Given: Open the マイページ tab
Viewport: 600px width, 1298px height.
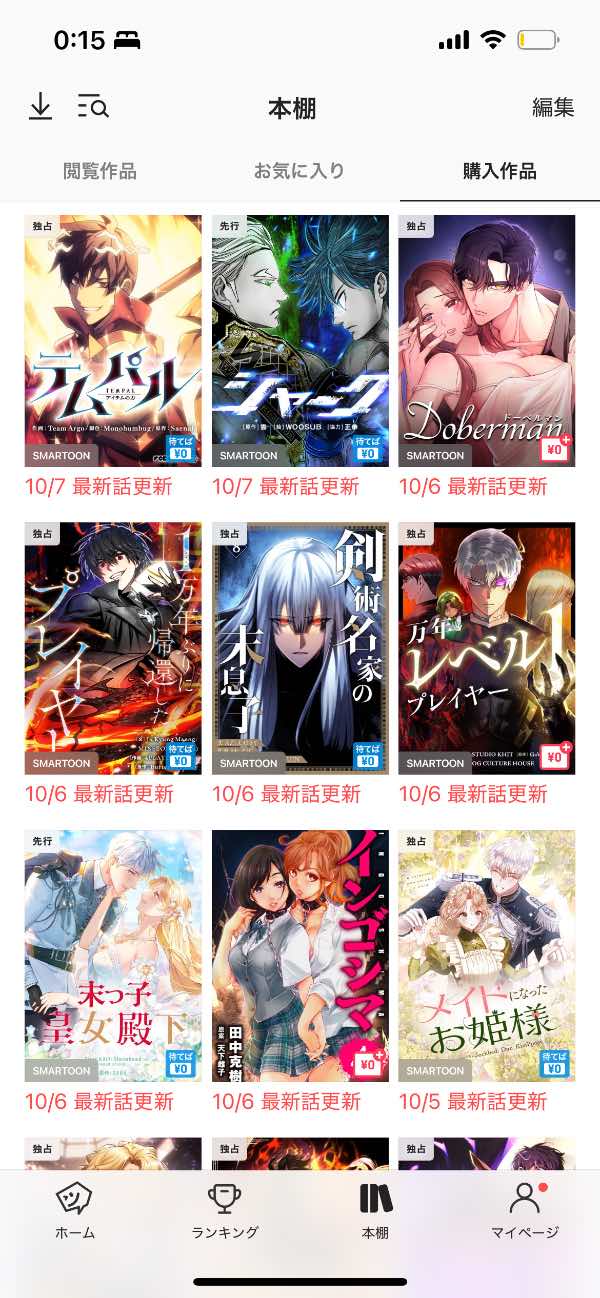Looking at the screenshot, I should pos(524,1211).
